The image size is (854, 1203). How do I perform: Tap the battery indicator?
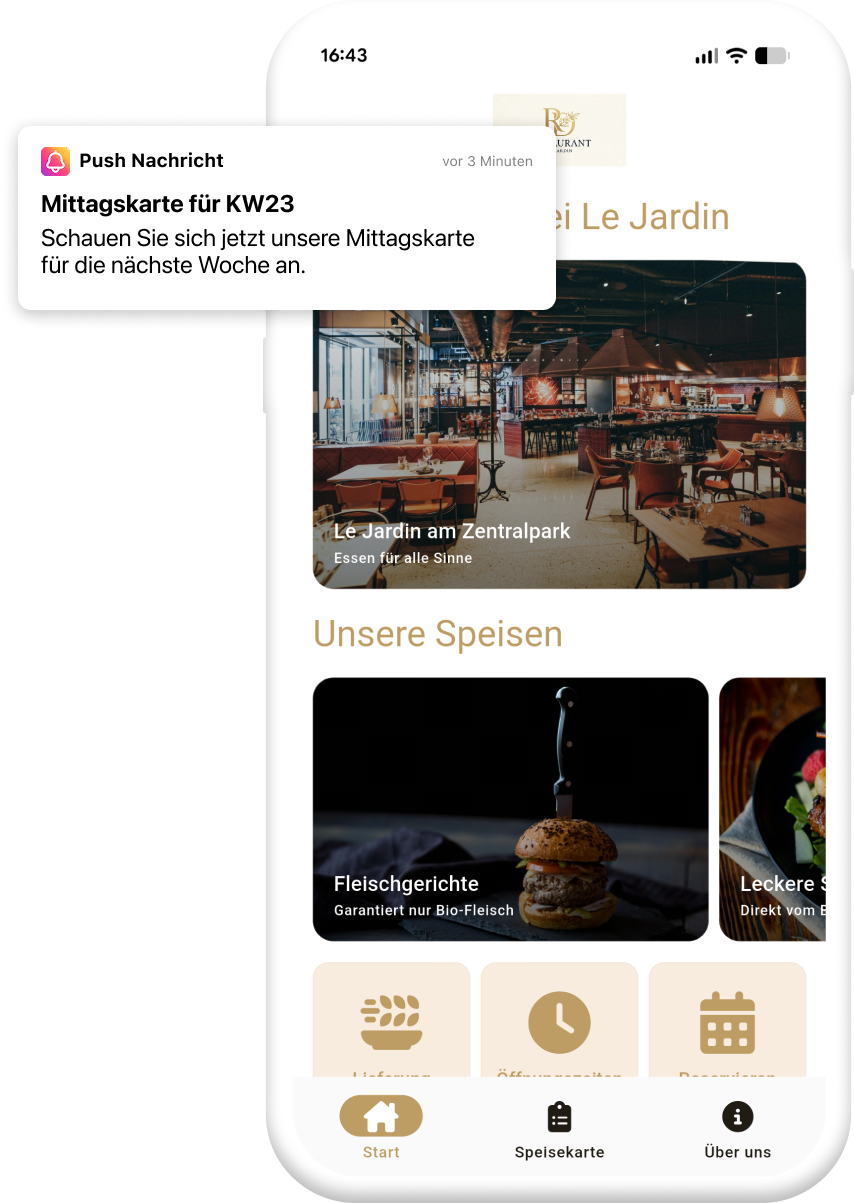click(771, 56)
